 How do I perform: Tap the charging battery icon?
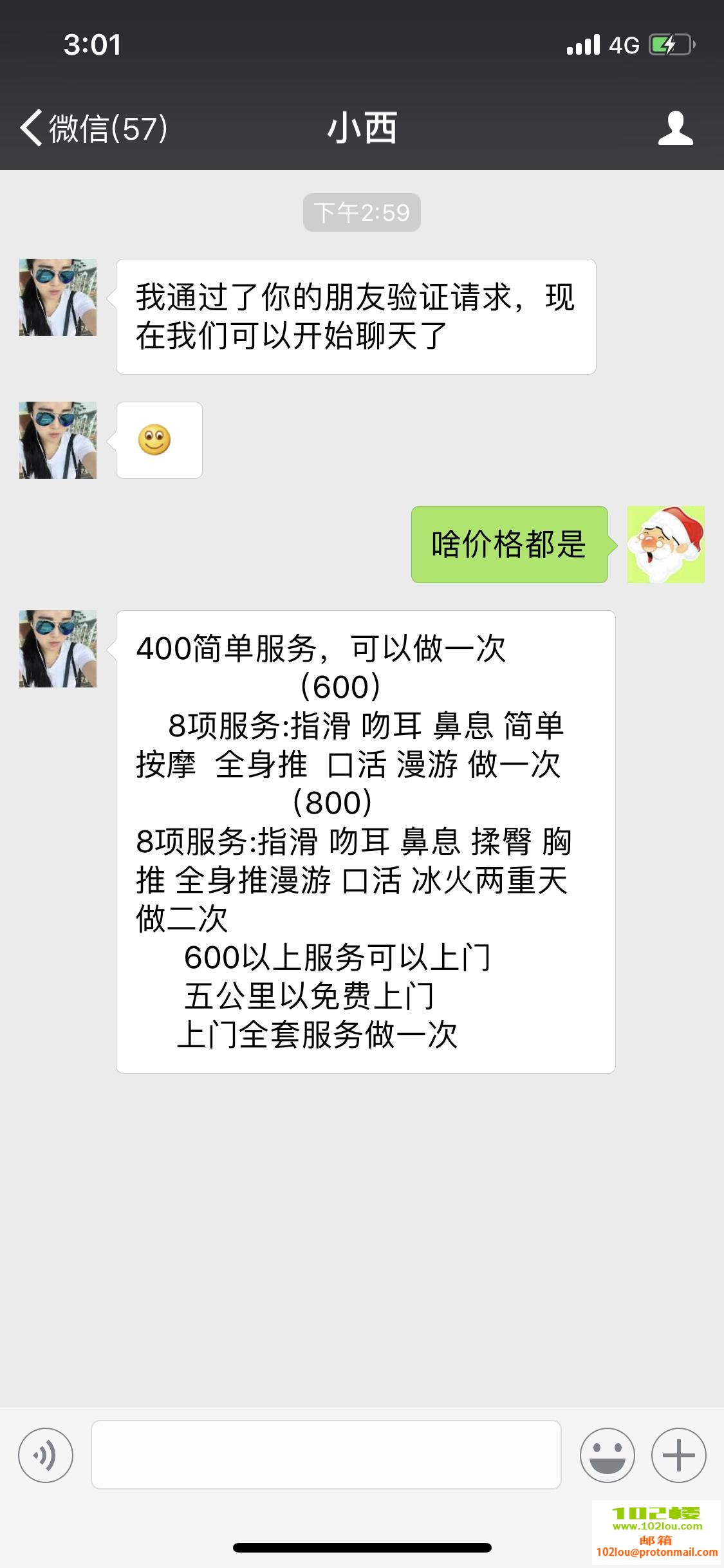coord(667,44)
